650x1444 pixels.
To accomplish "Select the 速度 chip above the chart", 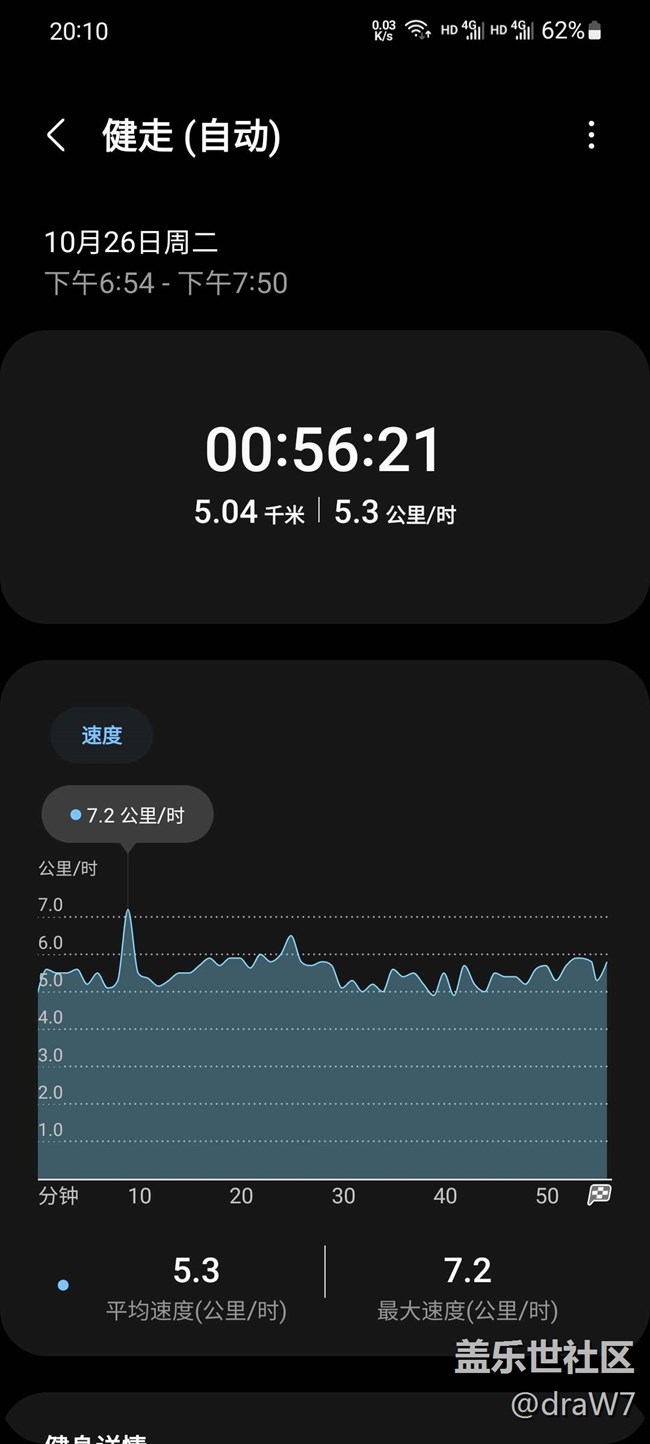I will [101, 735].
